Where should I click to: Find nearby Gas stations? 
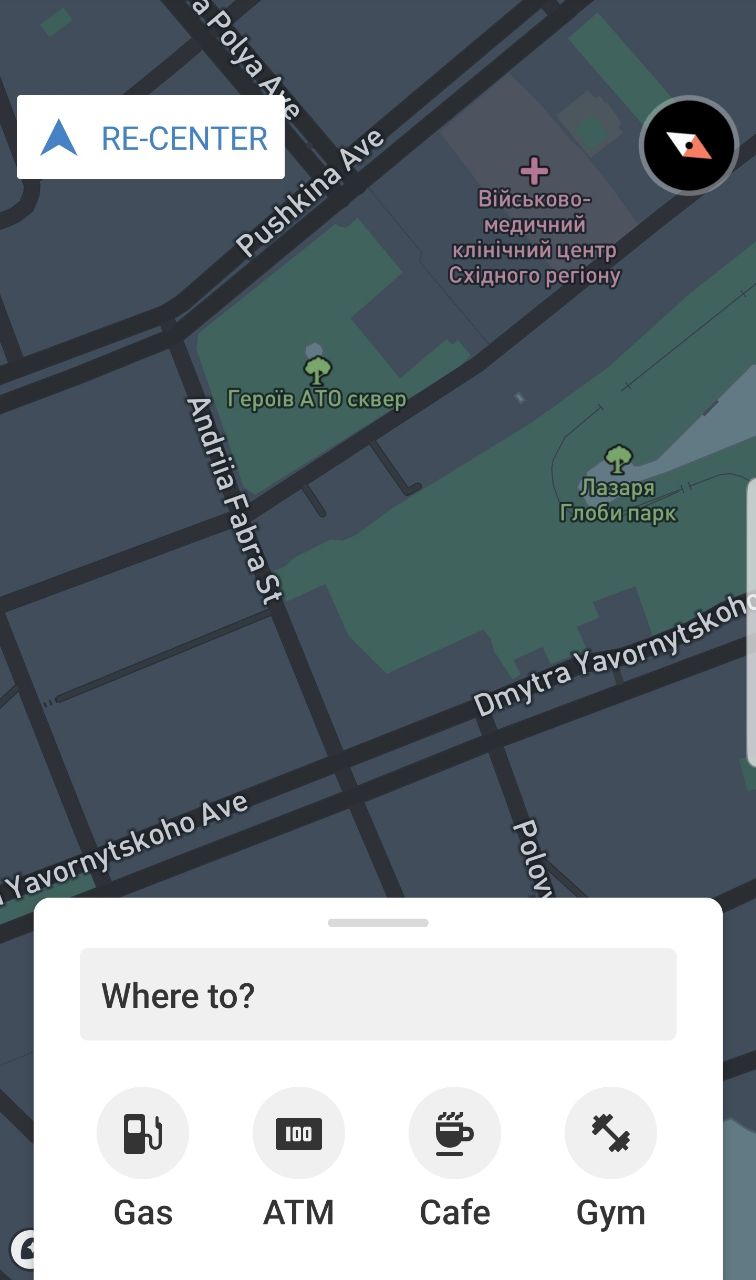(143, 1134)
